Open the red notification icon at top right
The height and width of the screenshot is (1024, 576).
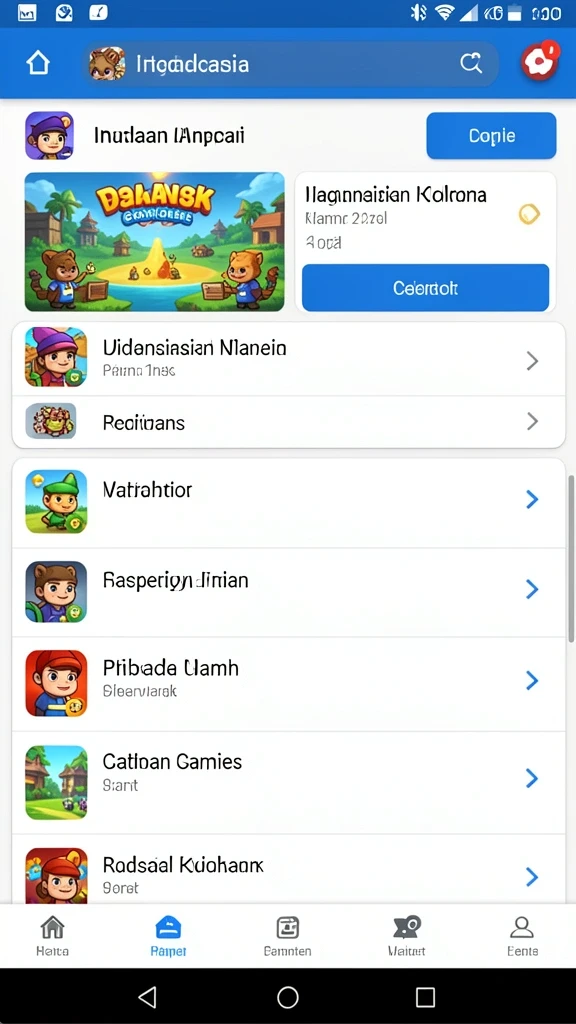point(539,61)
